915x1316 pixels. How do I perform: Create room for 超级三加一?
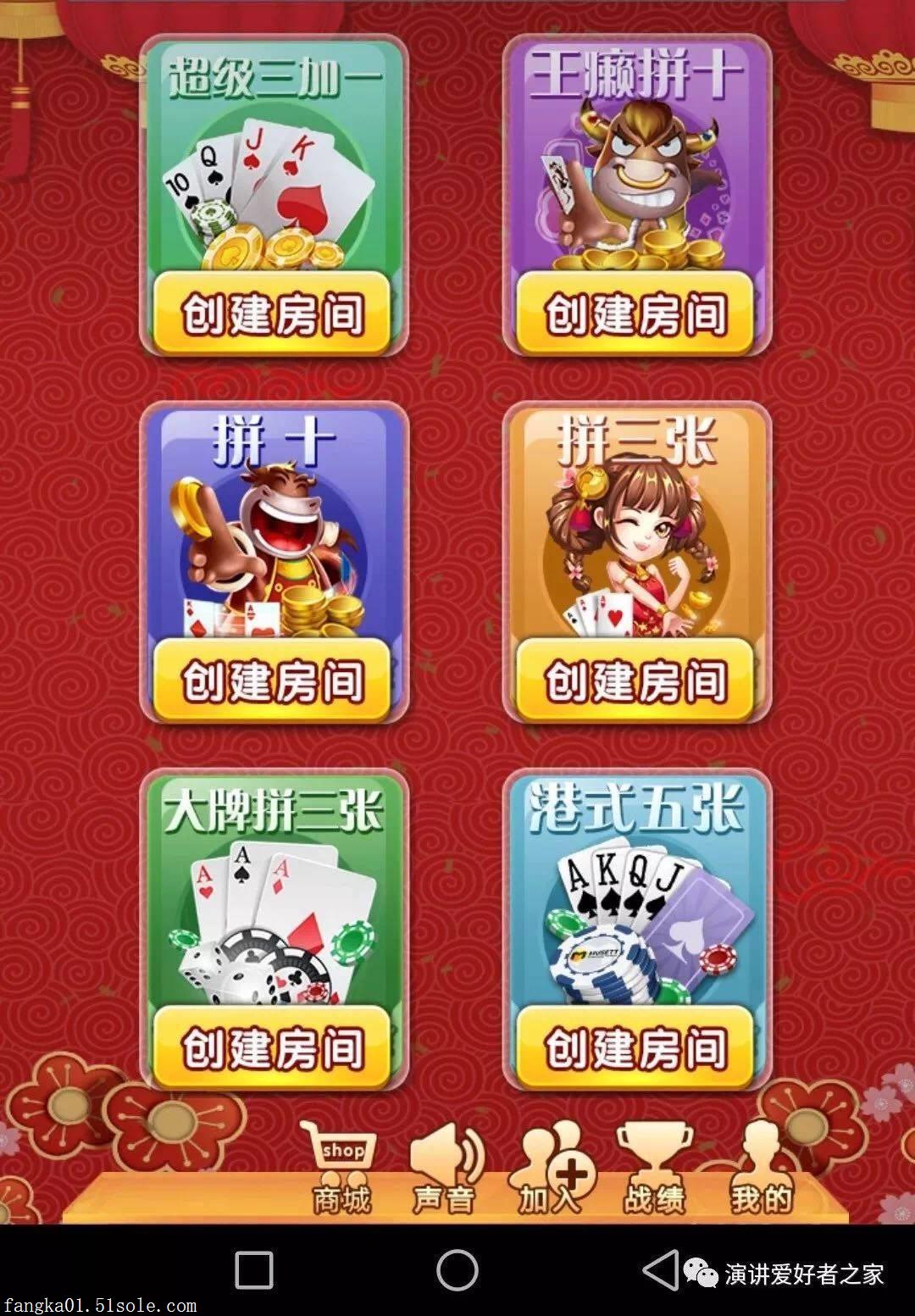click(x=272, y=314)
